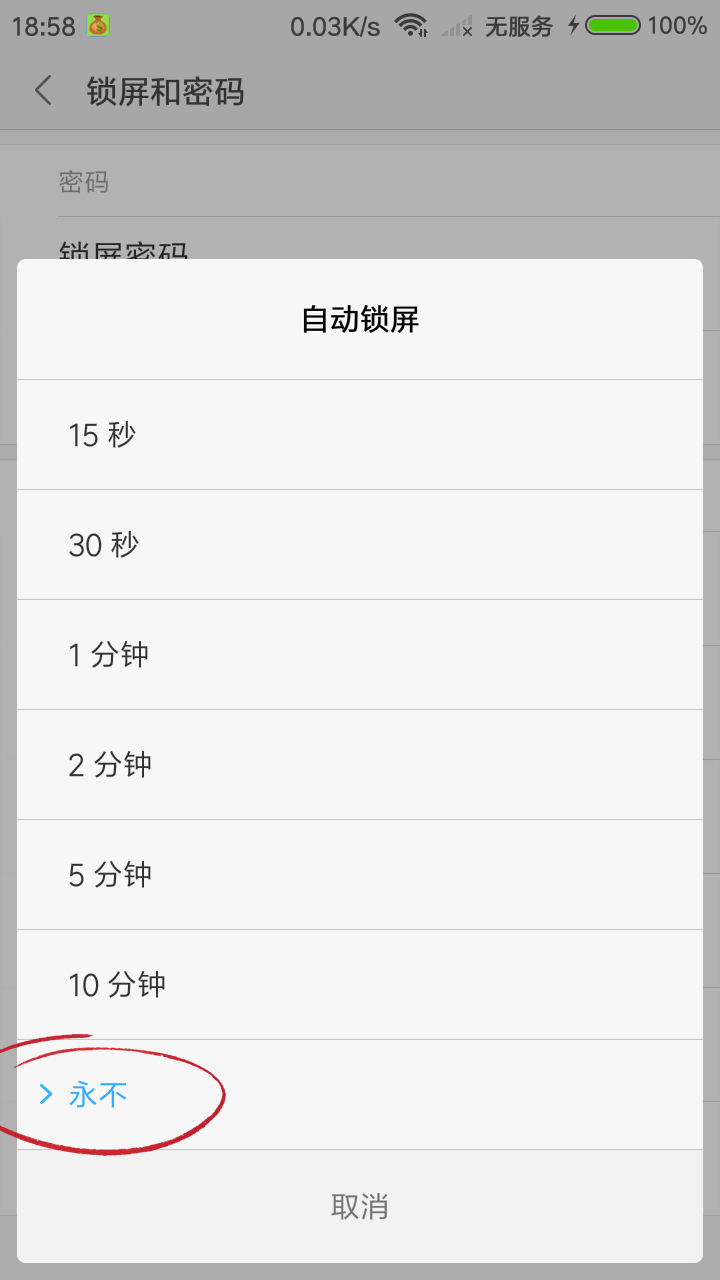The image size is (720, 1280).
Task: Select 5 分钟 auto-lock time
Action: click(x=360, y=875)
